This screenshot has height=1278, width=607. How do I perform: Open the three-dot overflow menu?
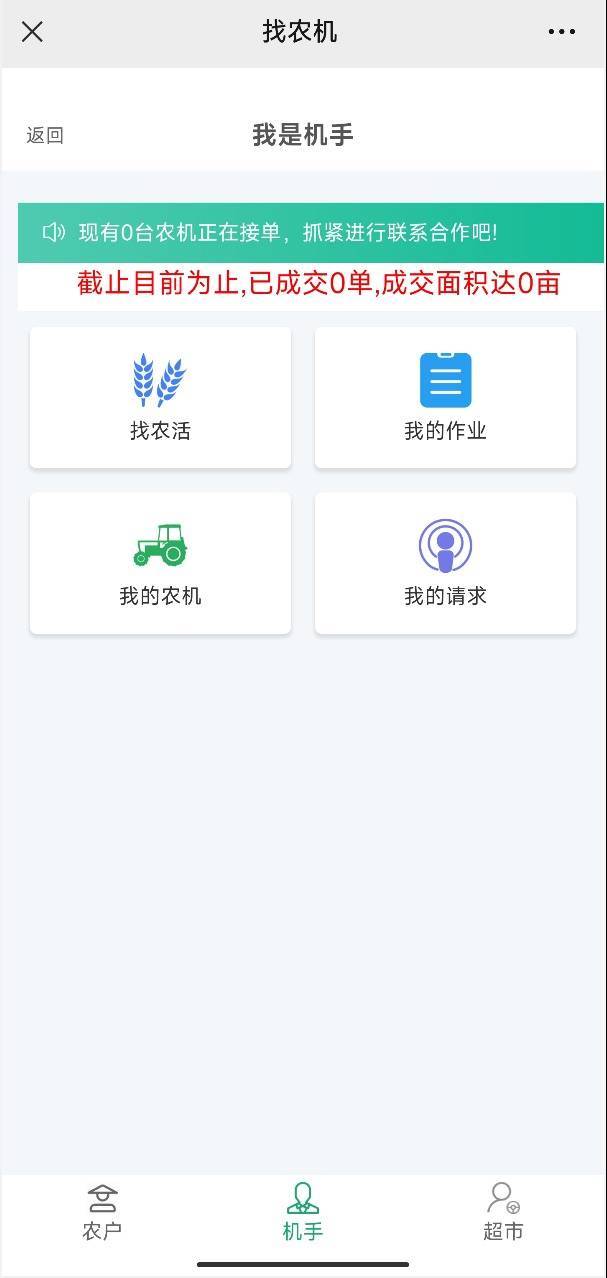pyautogui.click(x=561, y=32)
